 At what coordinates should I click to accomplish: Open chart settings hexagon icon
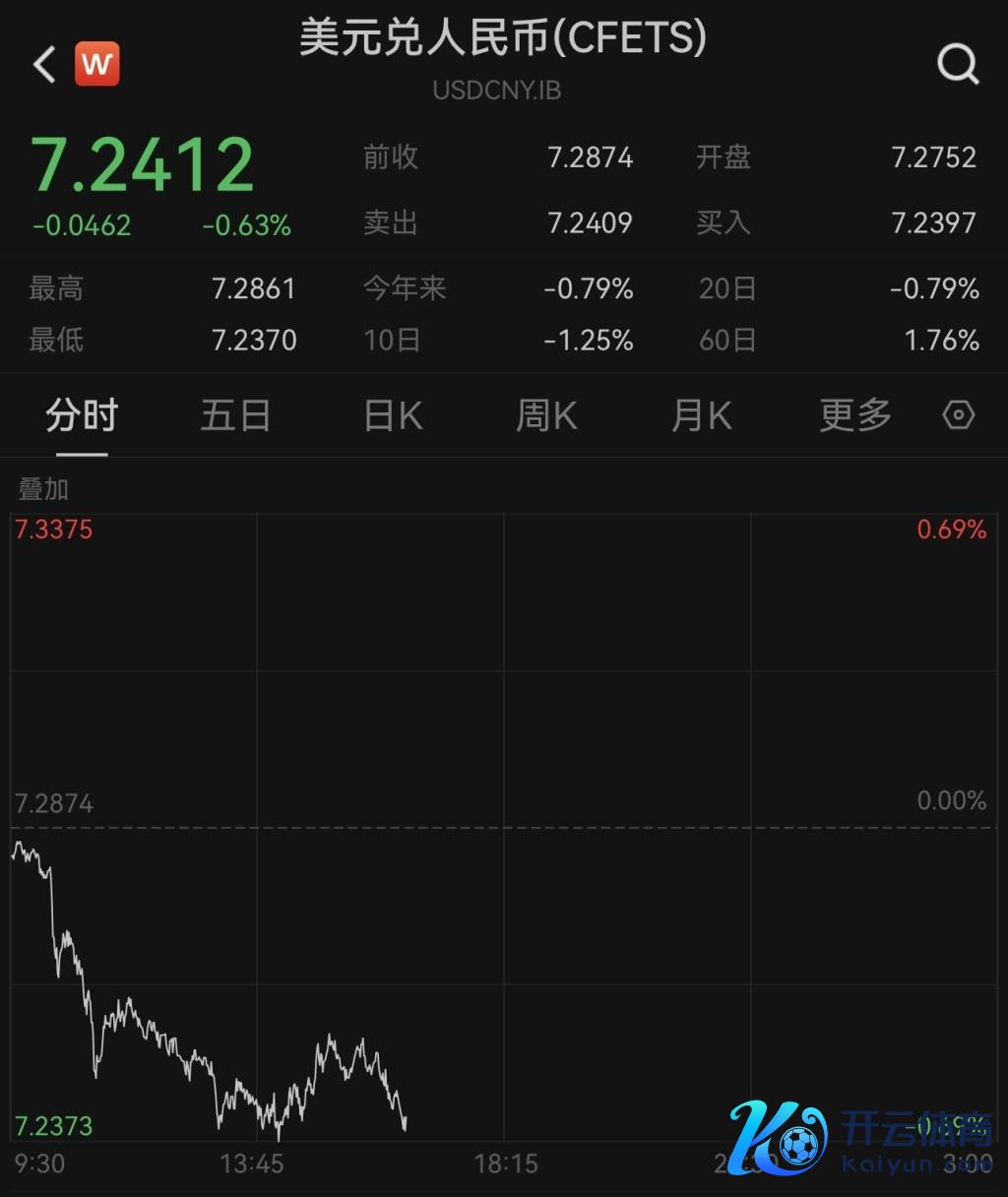958,415
